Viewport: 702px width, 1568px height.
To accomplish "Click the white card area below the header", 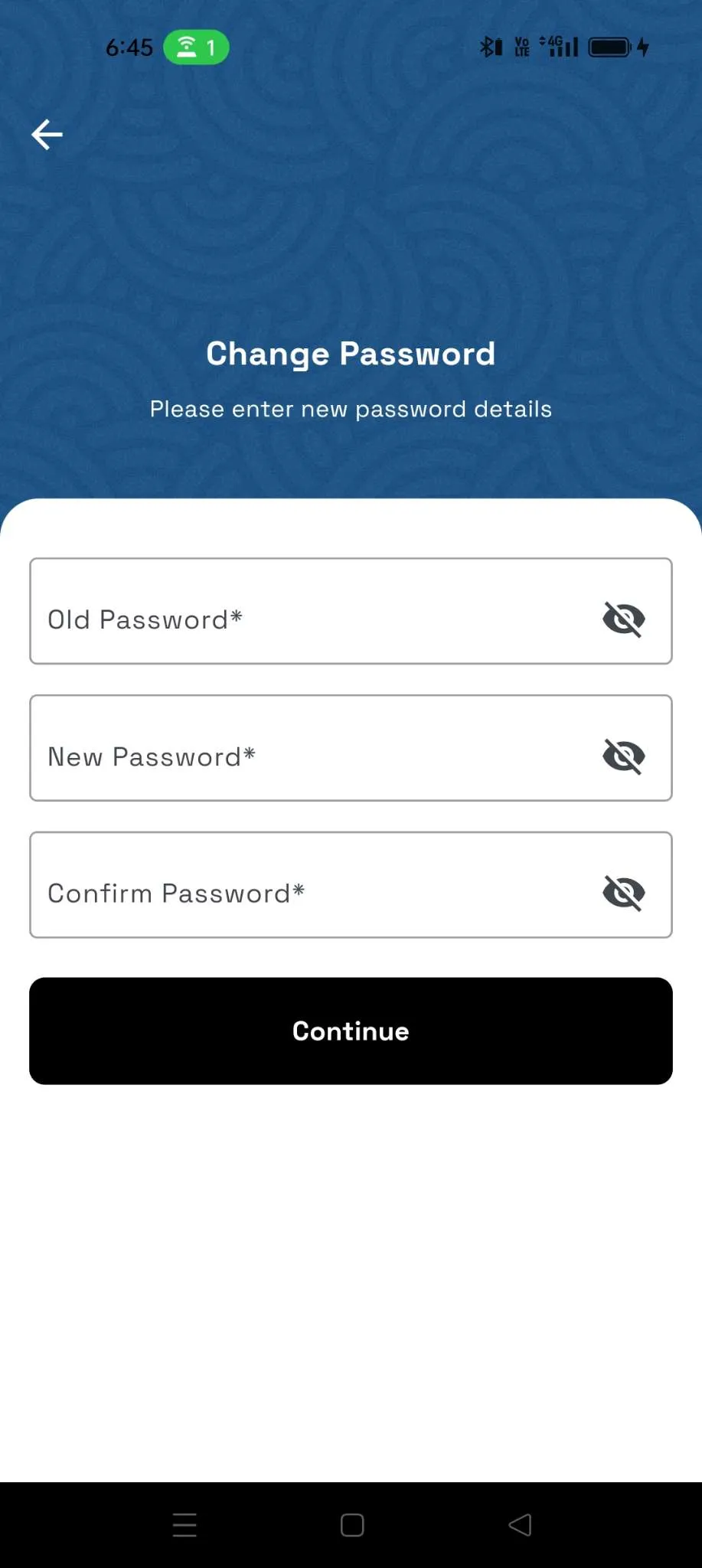I will pos(351,1225).
